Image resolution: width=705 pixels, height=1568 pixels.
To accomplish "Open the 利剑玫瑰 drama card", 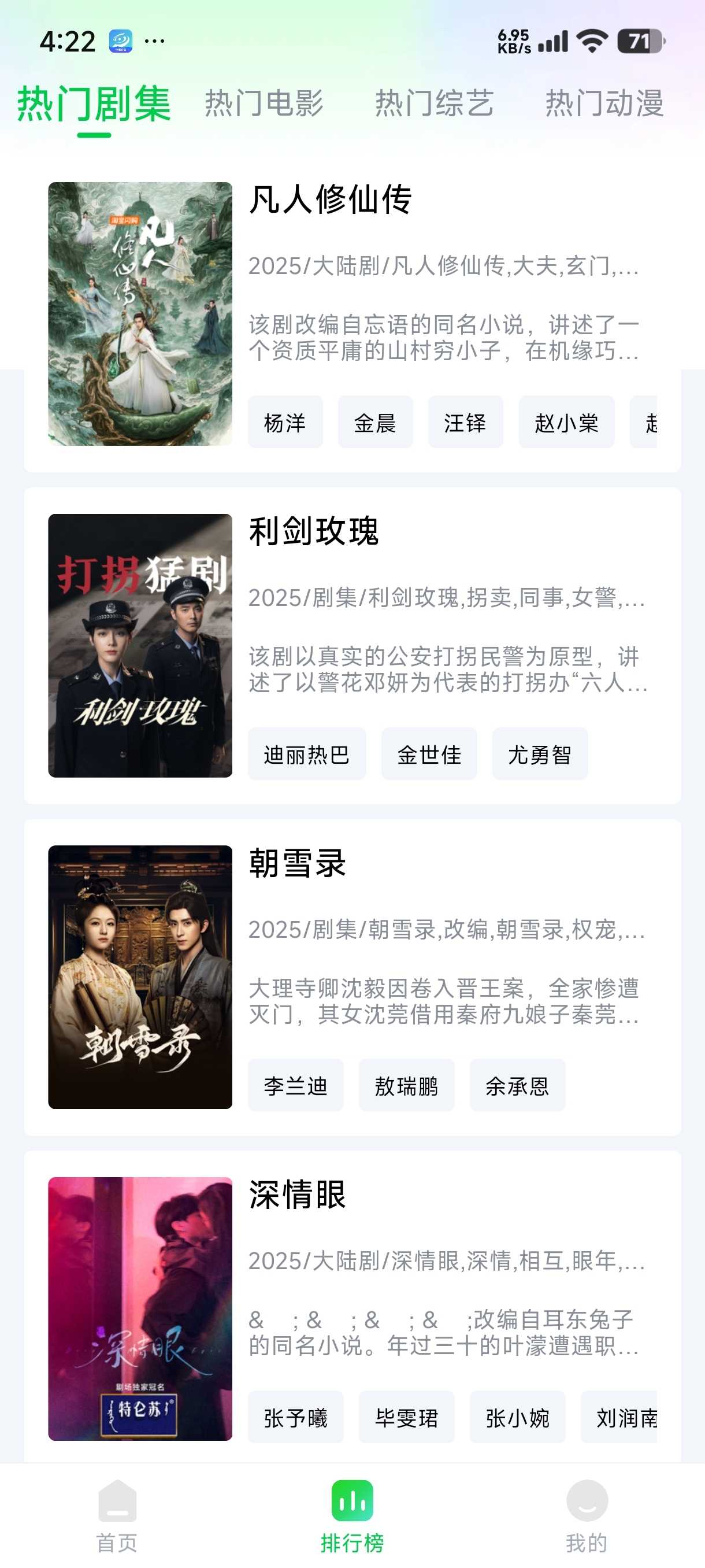I will pos(352,645).
